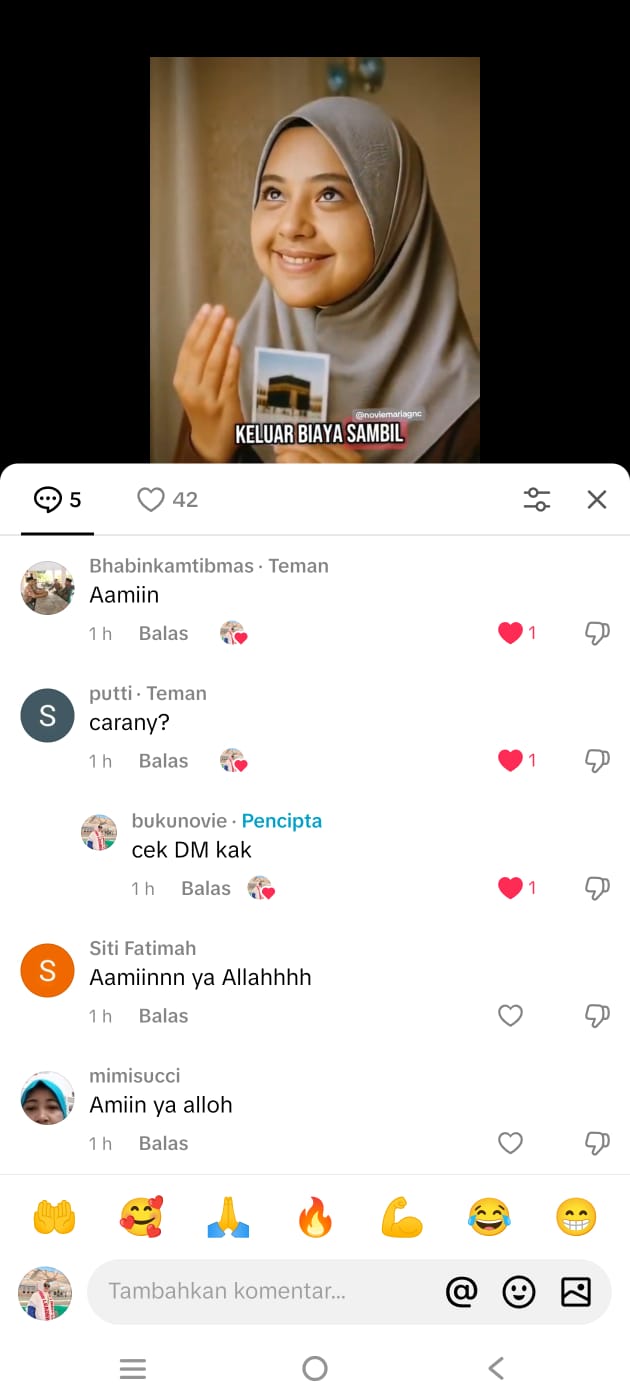This screenshot has width=630, height=1400.
Task: Focus the "Tambahkan komentar..." field
Action: (260, 1291)
